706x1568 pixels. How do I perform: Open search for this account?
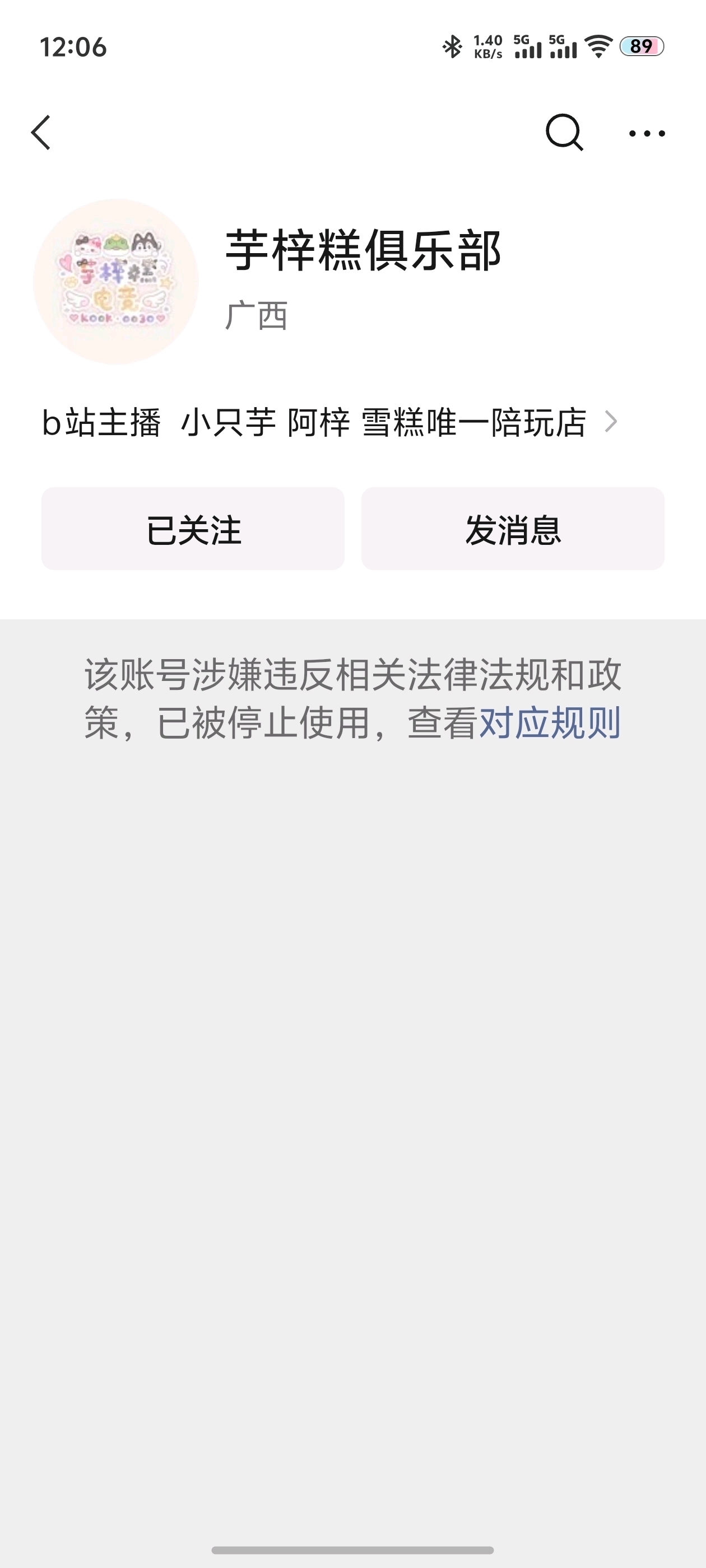(564, 132)
